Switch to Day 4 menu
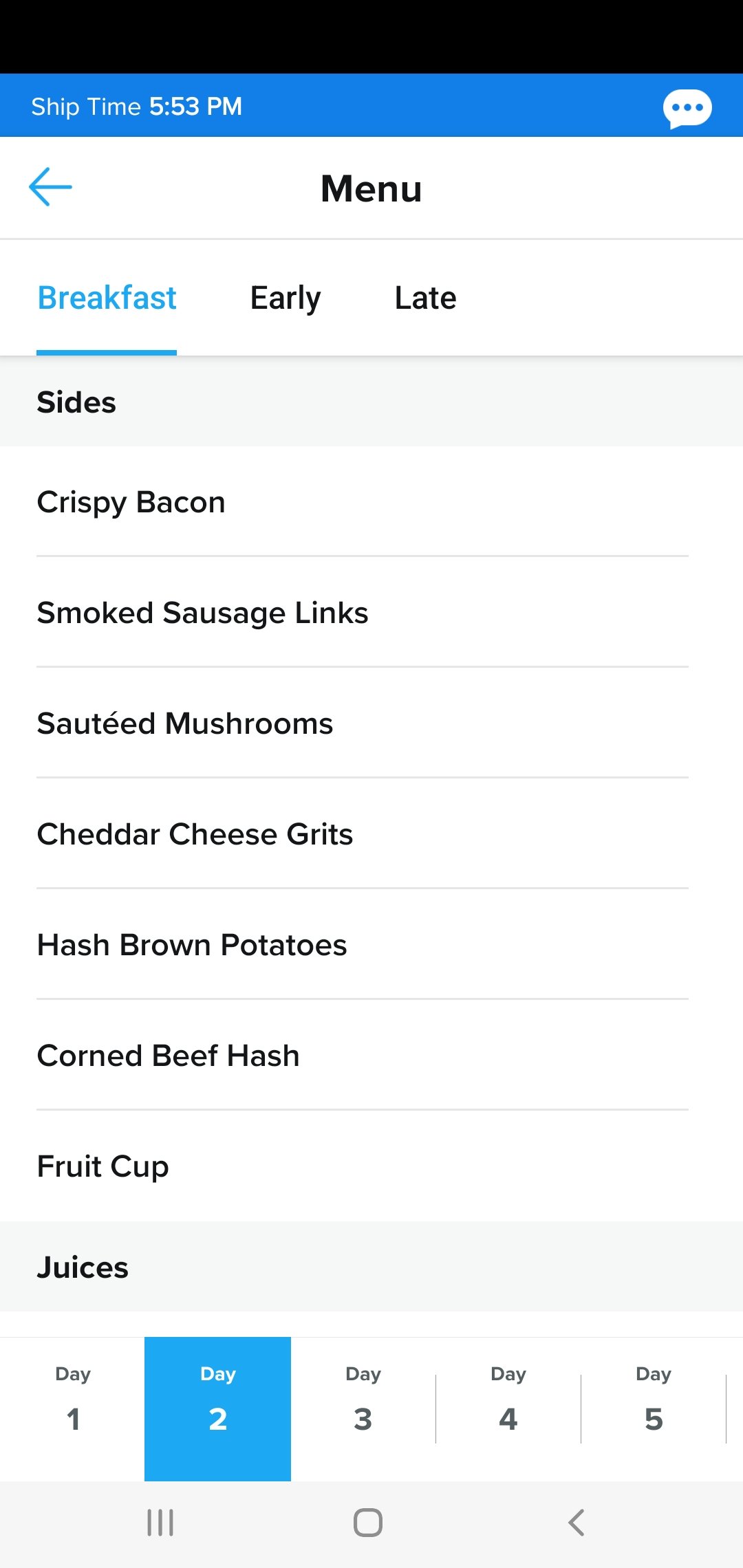The height and width of the screenshot is (1568, 743). point(508,1409)
